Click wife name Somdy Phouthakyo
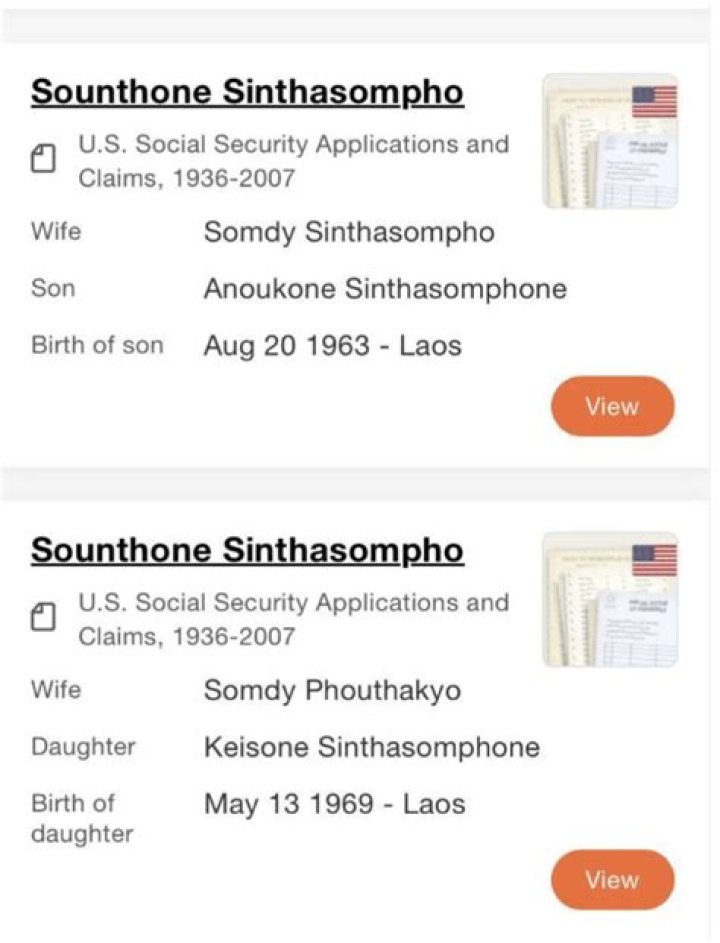 pos(333,690)
